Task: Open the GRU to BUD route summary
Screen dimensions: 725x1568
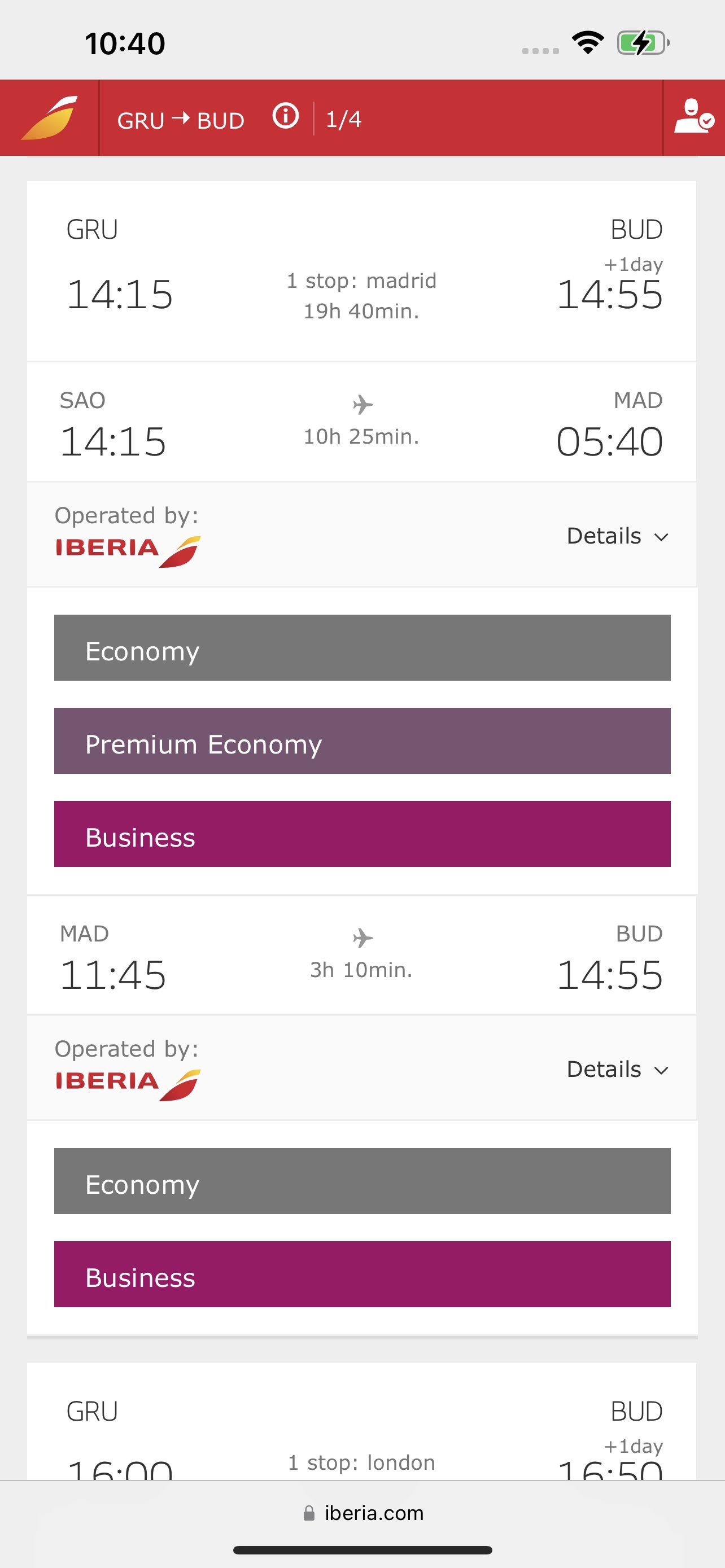Action: (181, 120)
